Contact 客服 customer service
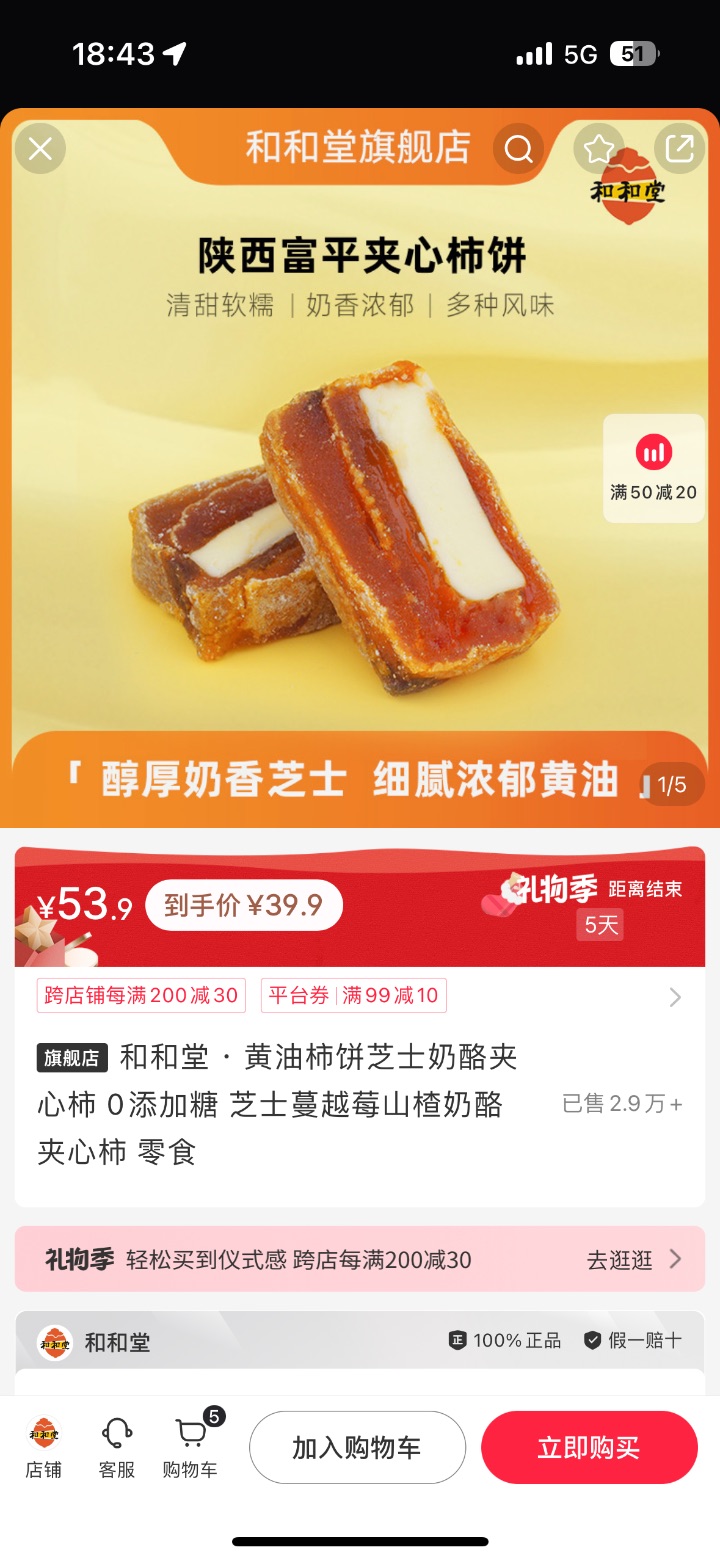Image resolution: width=720 pixels, height=1561 pixels. click(x=117, y=1447)
